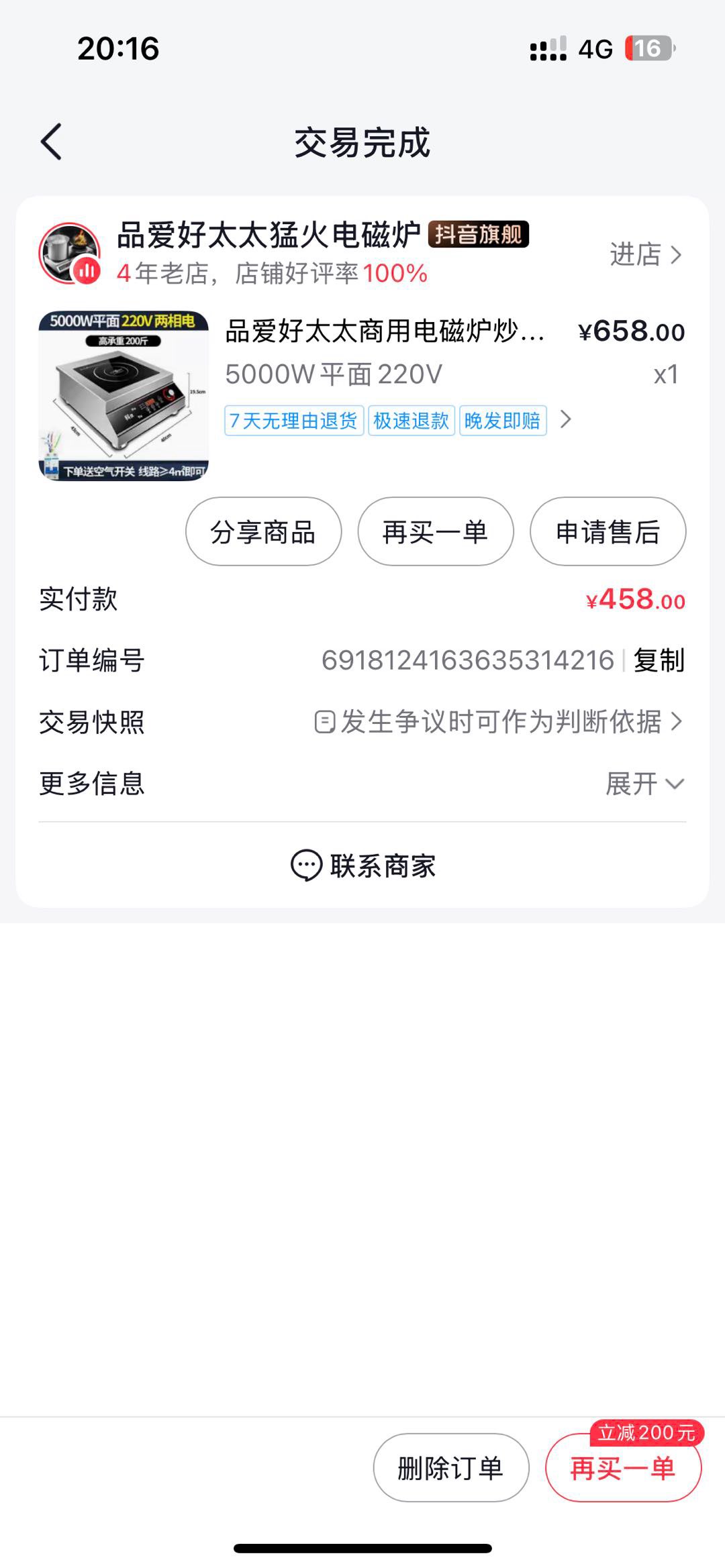Delete this order with 删除订单
Image resolution: width=725 pixels, height=1568 pixels.
(450, 1469)
